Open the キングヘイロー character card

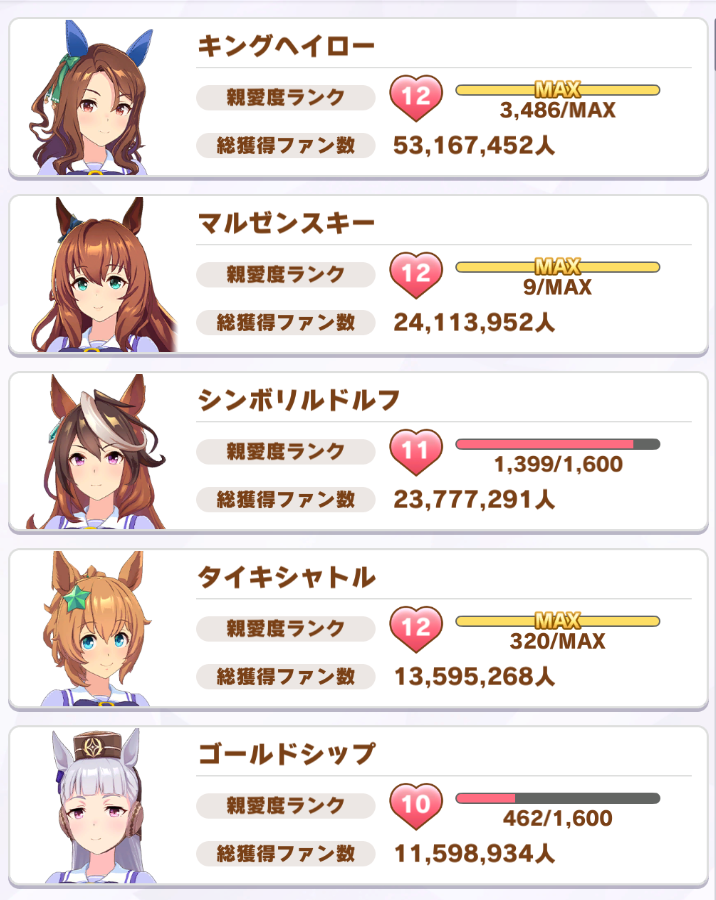point(358,98)
